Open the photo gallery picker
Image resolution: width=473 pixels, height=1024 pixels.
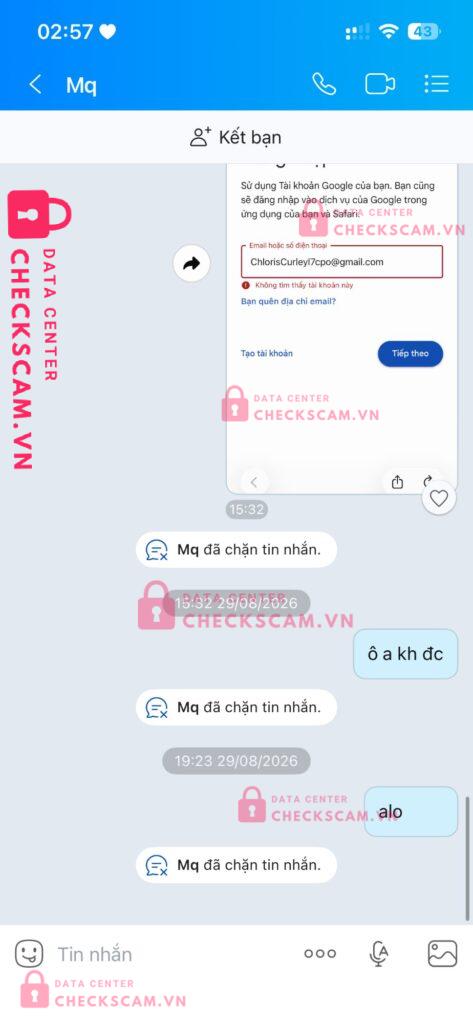pyautogui.click(x=442, y=954)
